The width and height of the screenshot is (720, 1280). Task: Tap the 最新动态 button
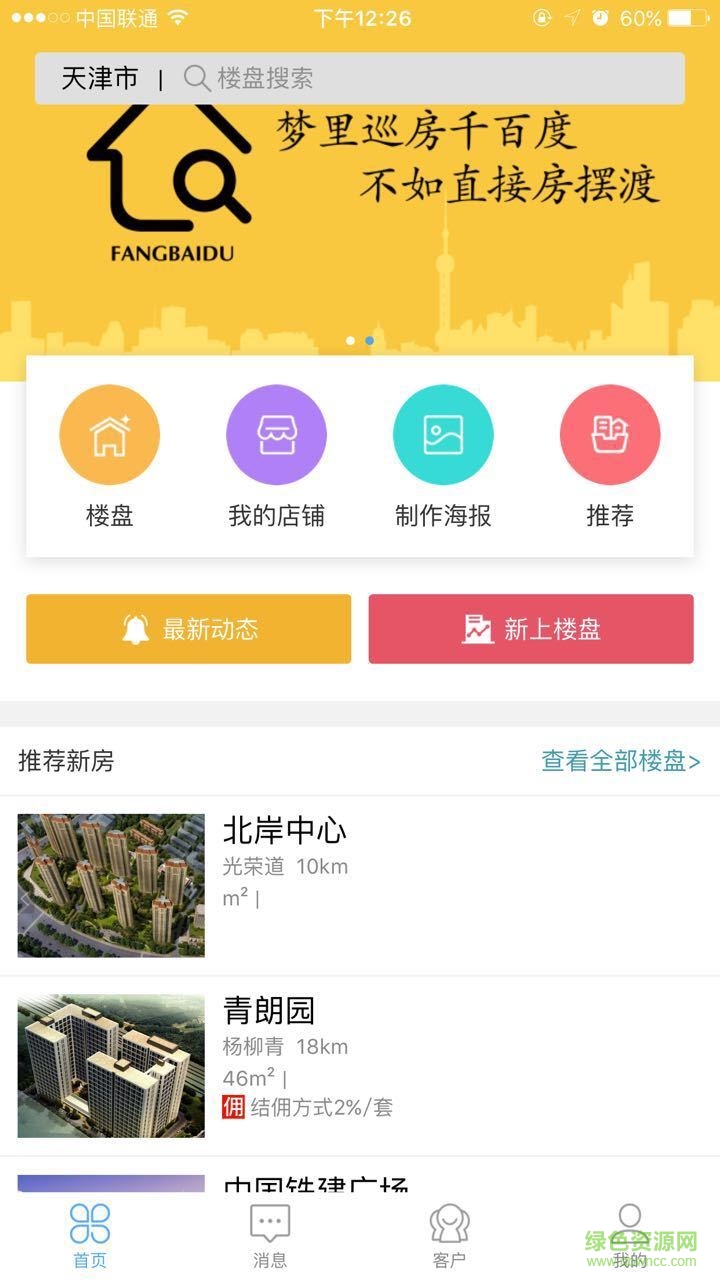tap(188, 629)
